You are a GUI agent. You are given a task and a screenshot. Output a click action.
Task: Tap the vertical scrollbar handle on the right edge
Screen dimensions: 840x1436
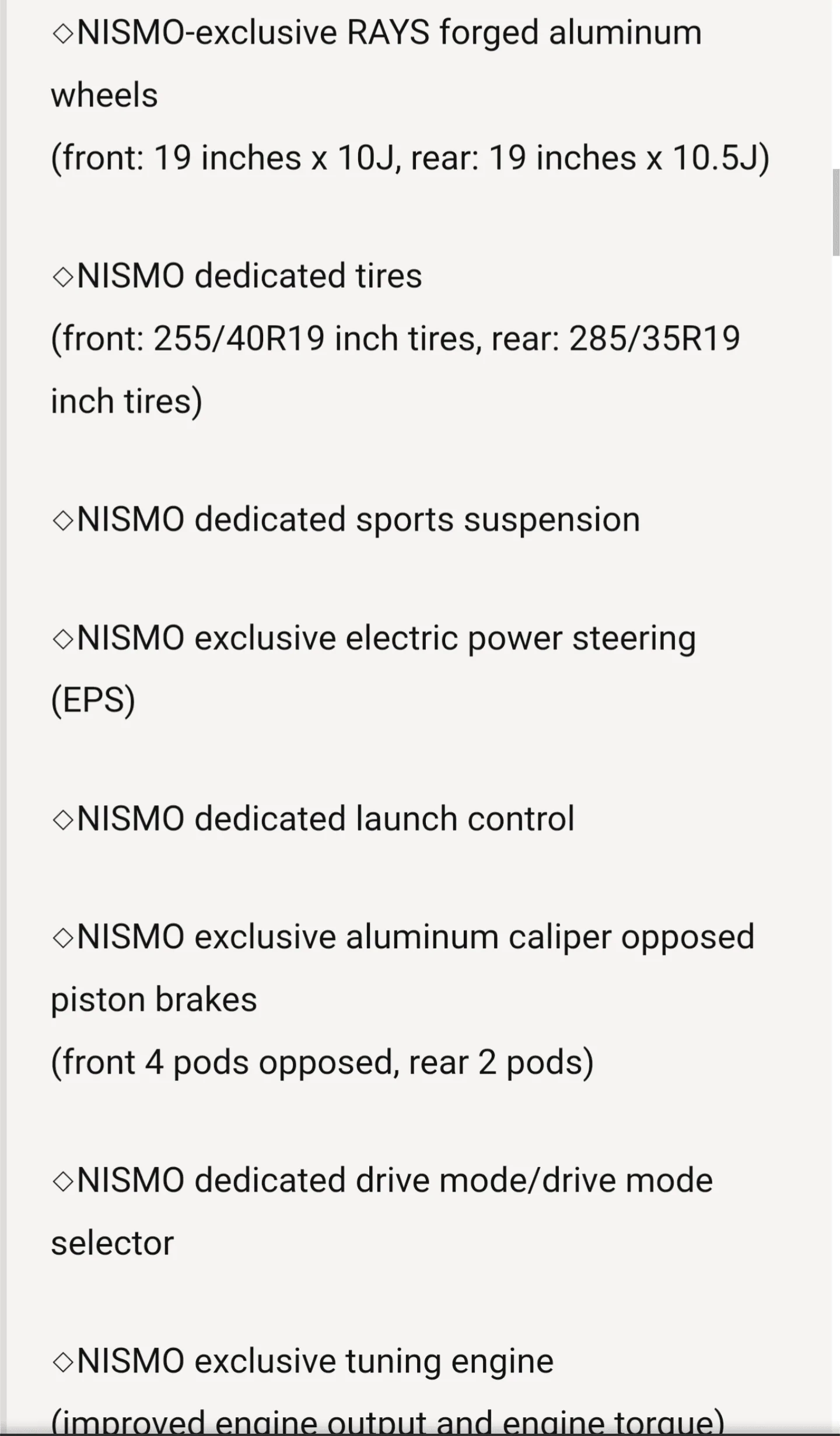pyautogui.click(x=836, y=212)
